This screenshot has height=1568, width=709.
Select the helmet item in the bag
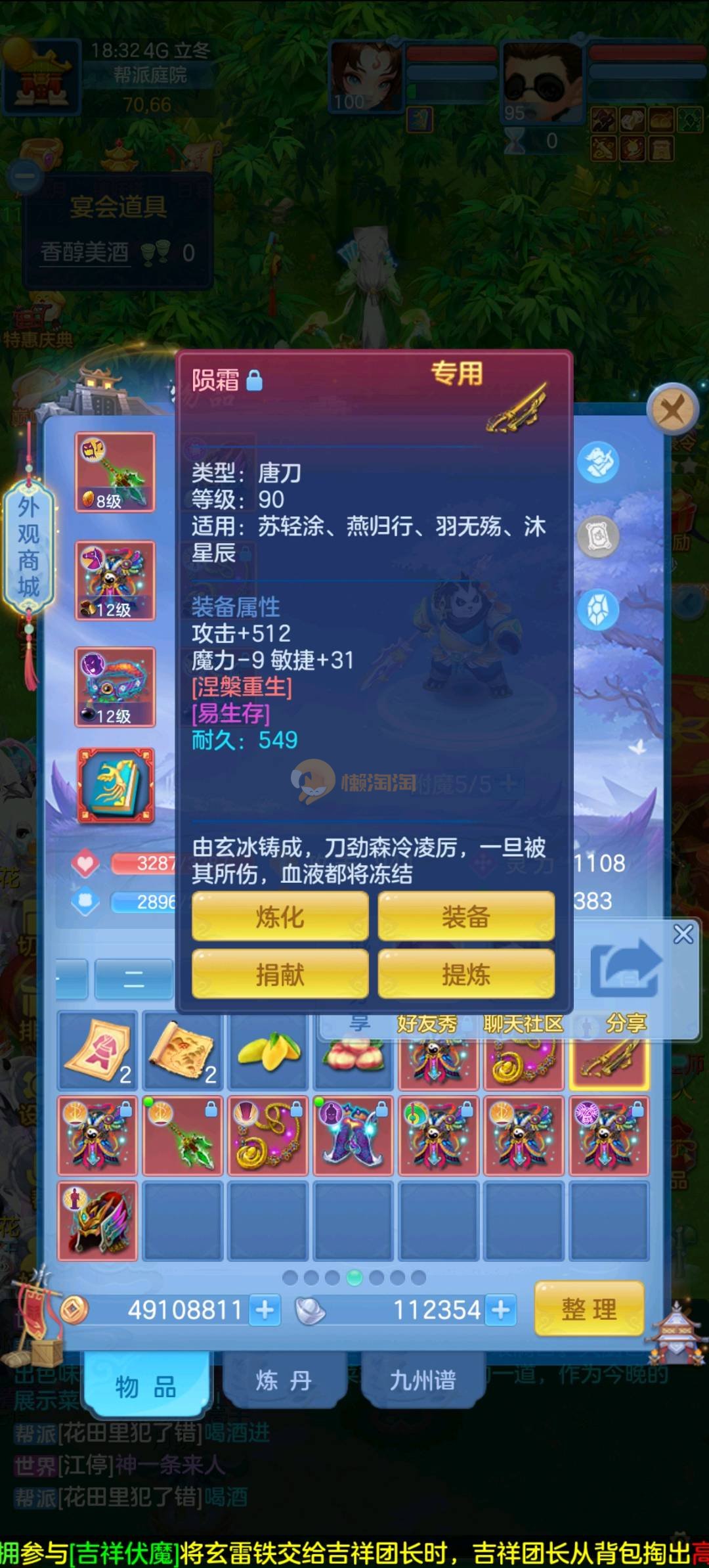point(97,1221)
